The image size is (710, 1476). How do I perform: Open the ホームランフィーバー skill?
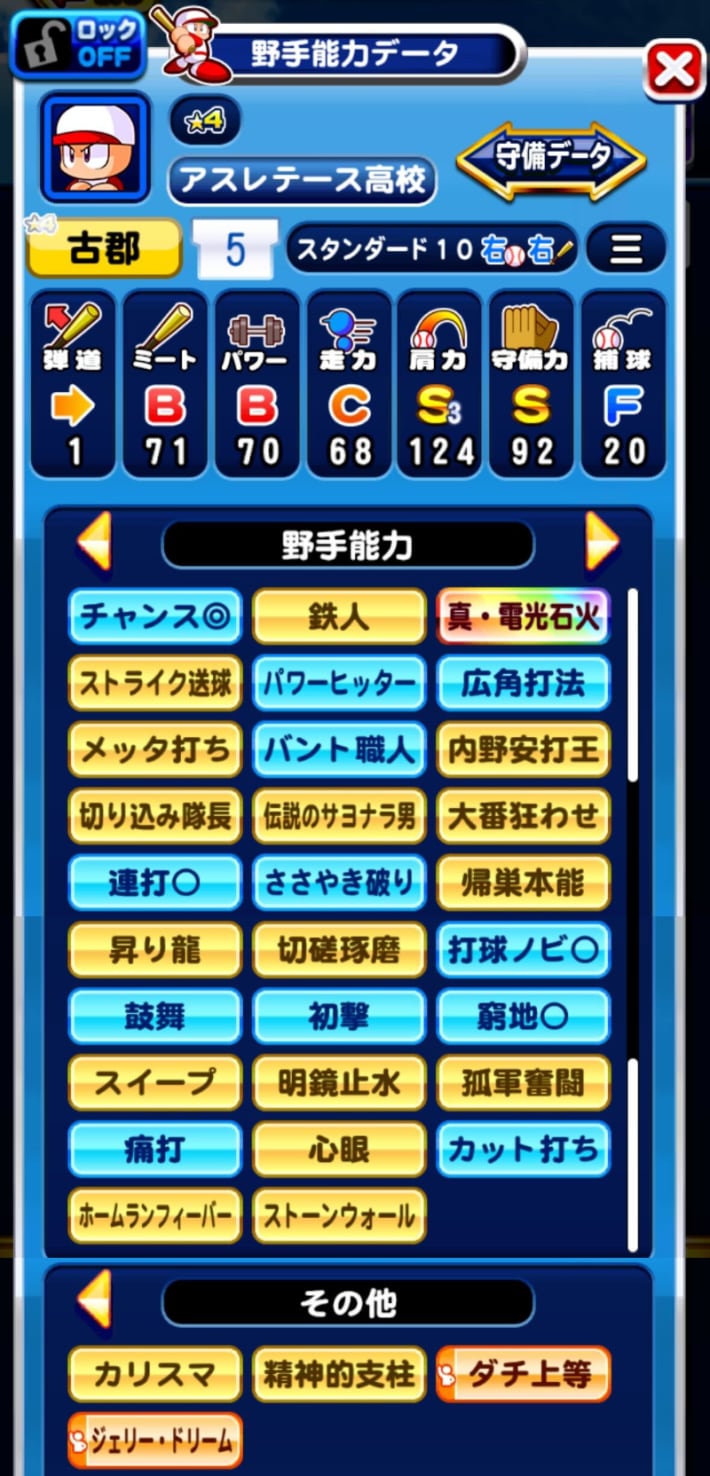coord(155,1215)
